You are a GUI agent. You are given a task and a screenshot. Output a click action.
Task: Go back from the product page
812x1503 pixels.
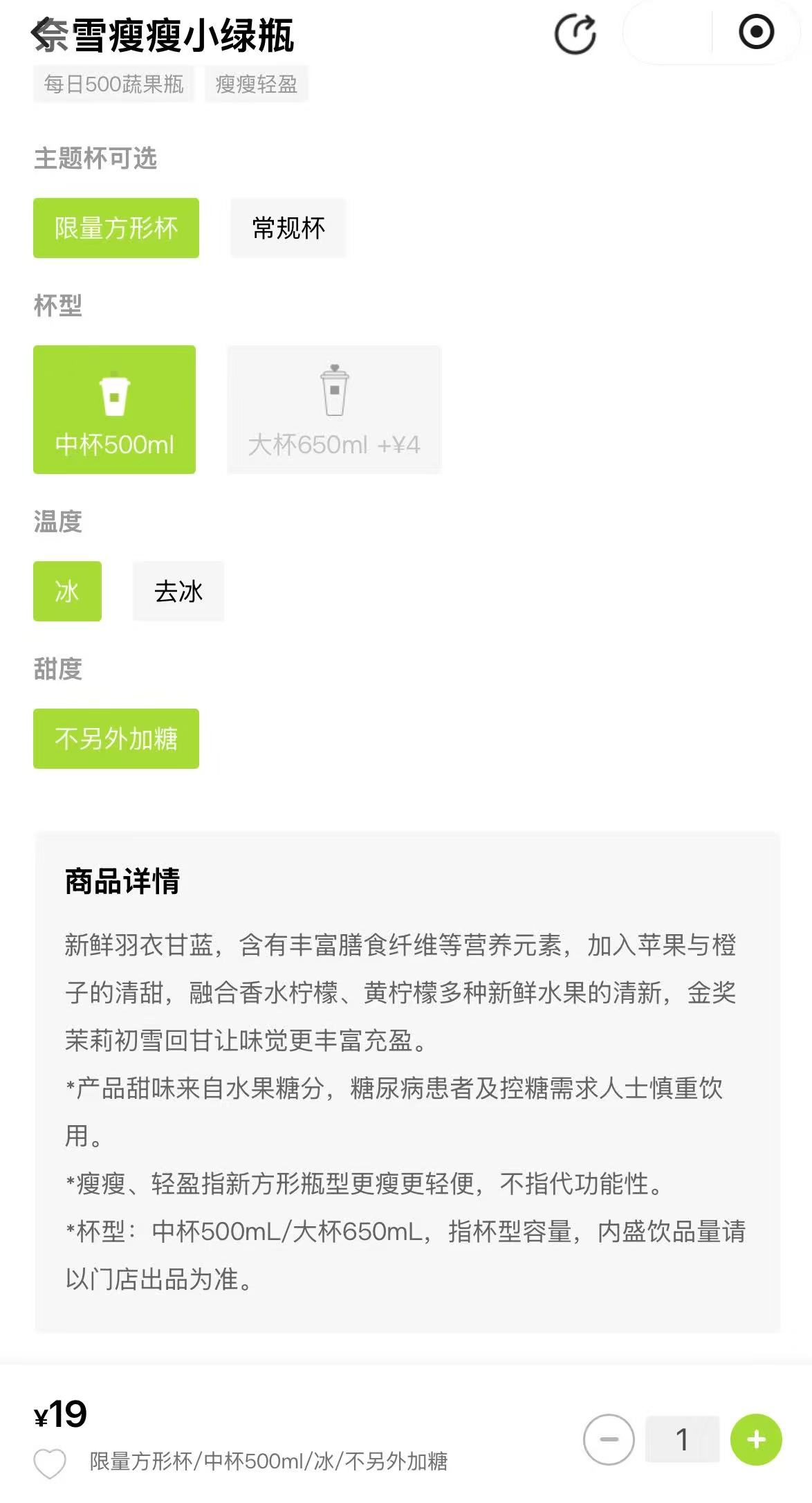pos(43,35)
